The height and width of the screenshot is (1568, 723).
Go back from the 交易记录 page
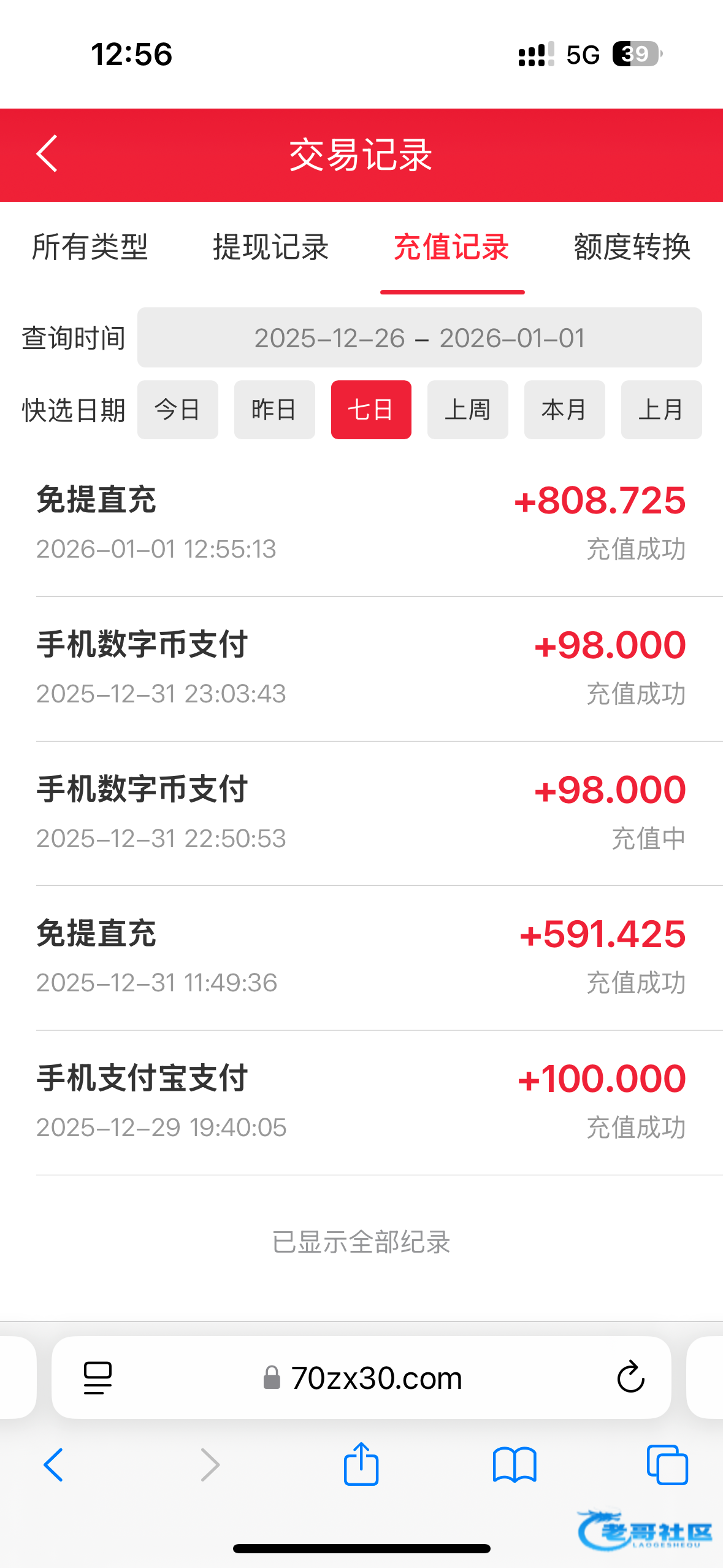(47, 154)
